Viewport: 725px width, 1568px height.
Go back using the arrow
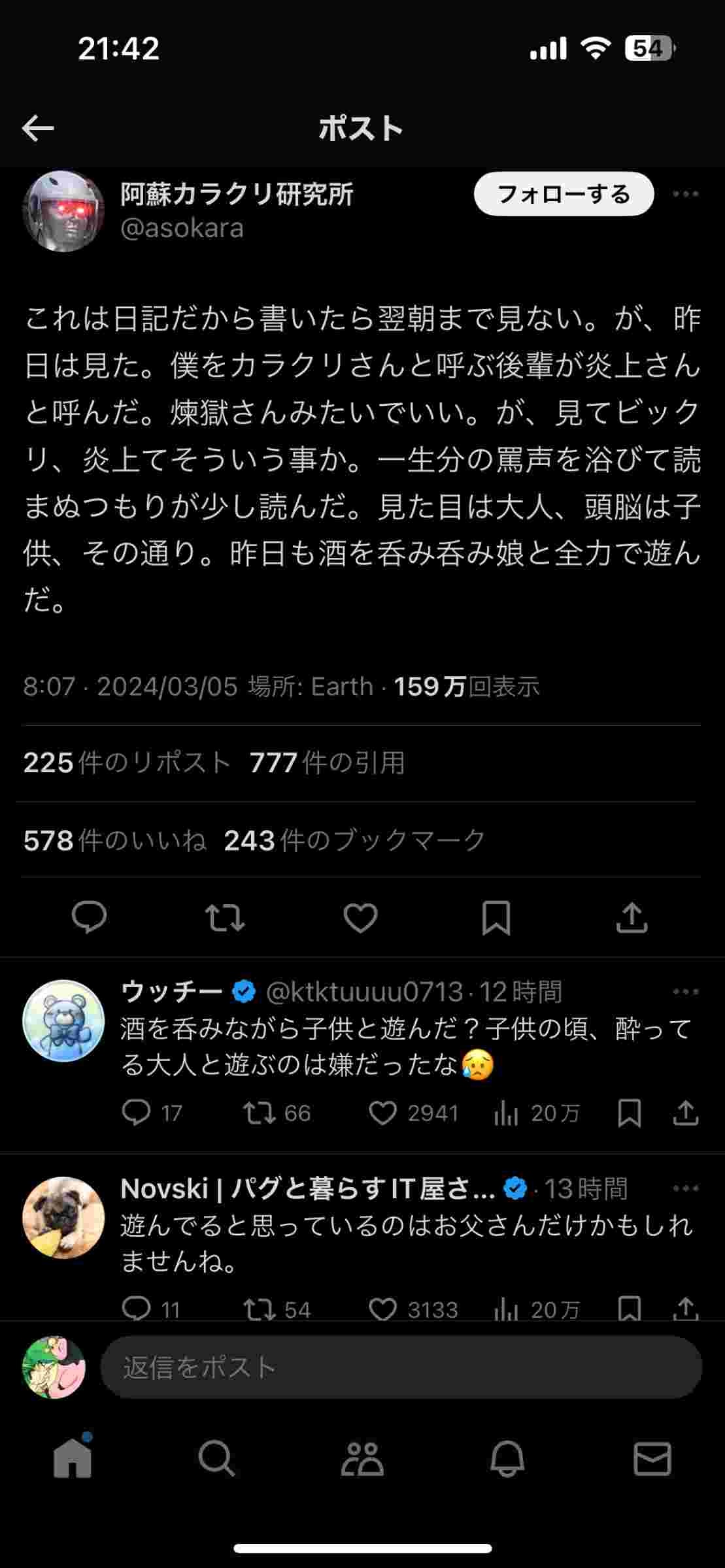(x=38, y=128)
